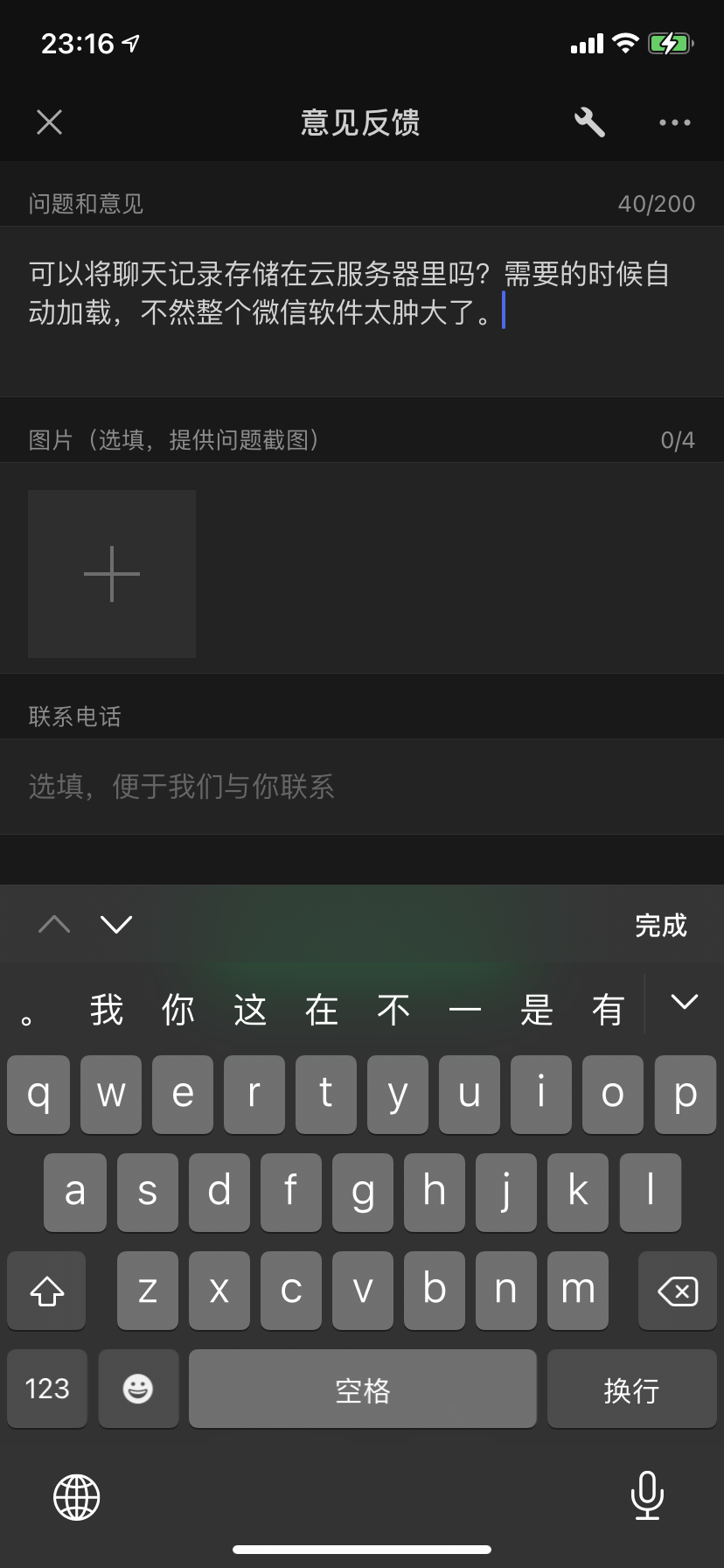Tap 完成 to finish typing
The width and height of the screenshot is (724, 1568).
(x=660, y=925)
